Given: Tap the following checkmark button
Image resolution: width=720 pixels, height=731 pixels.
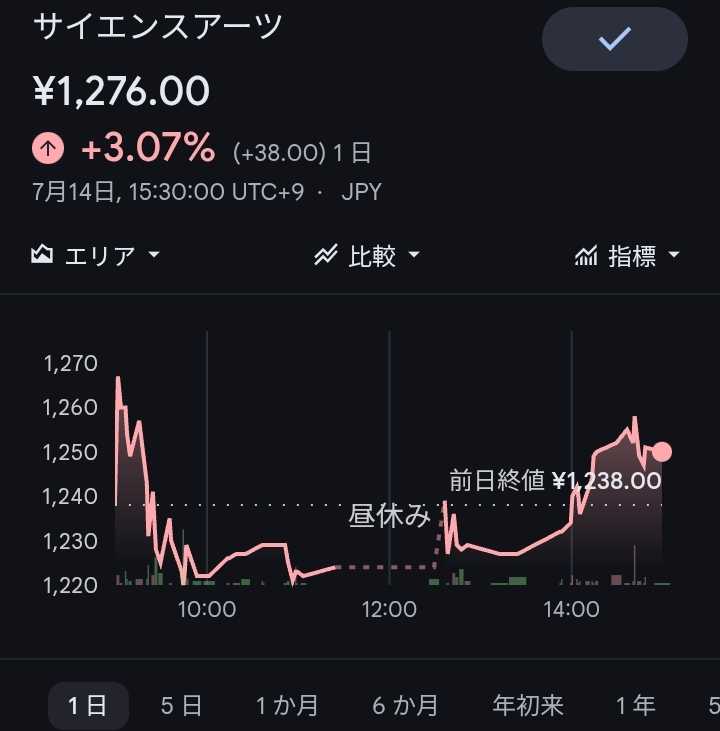Looking at the screenshot, I should pyautogui.click(x=614, y=39).
